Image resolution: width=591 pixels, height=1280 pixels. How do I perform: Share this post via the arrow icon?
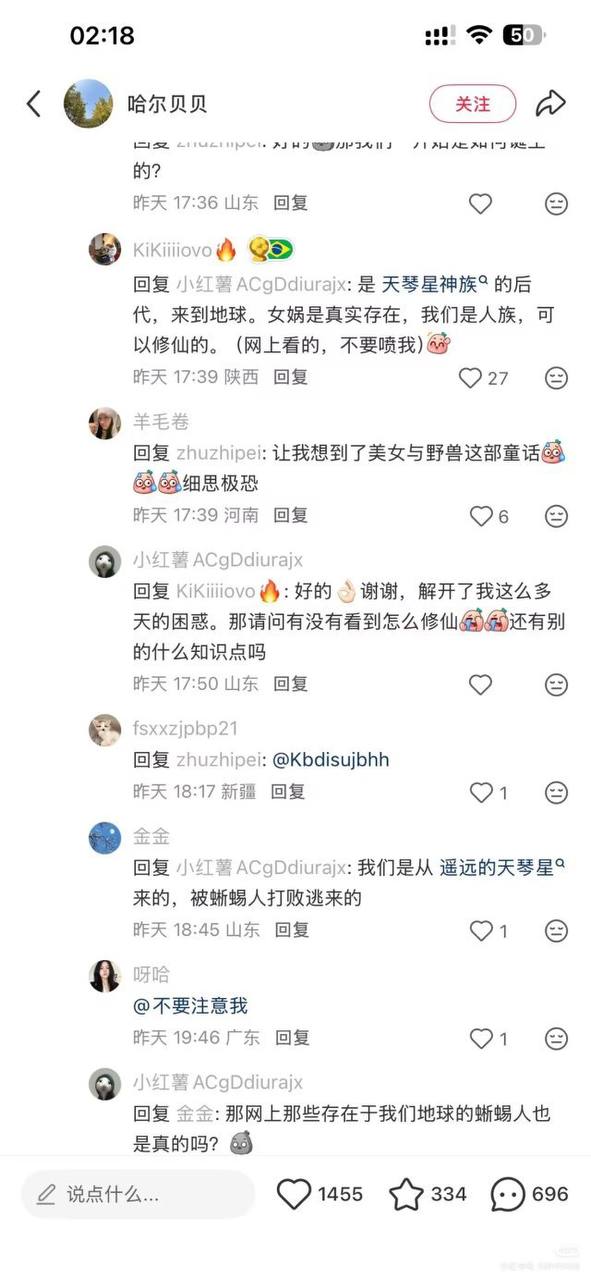point(551,103)
